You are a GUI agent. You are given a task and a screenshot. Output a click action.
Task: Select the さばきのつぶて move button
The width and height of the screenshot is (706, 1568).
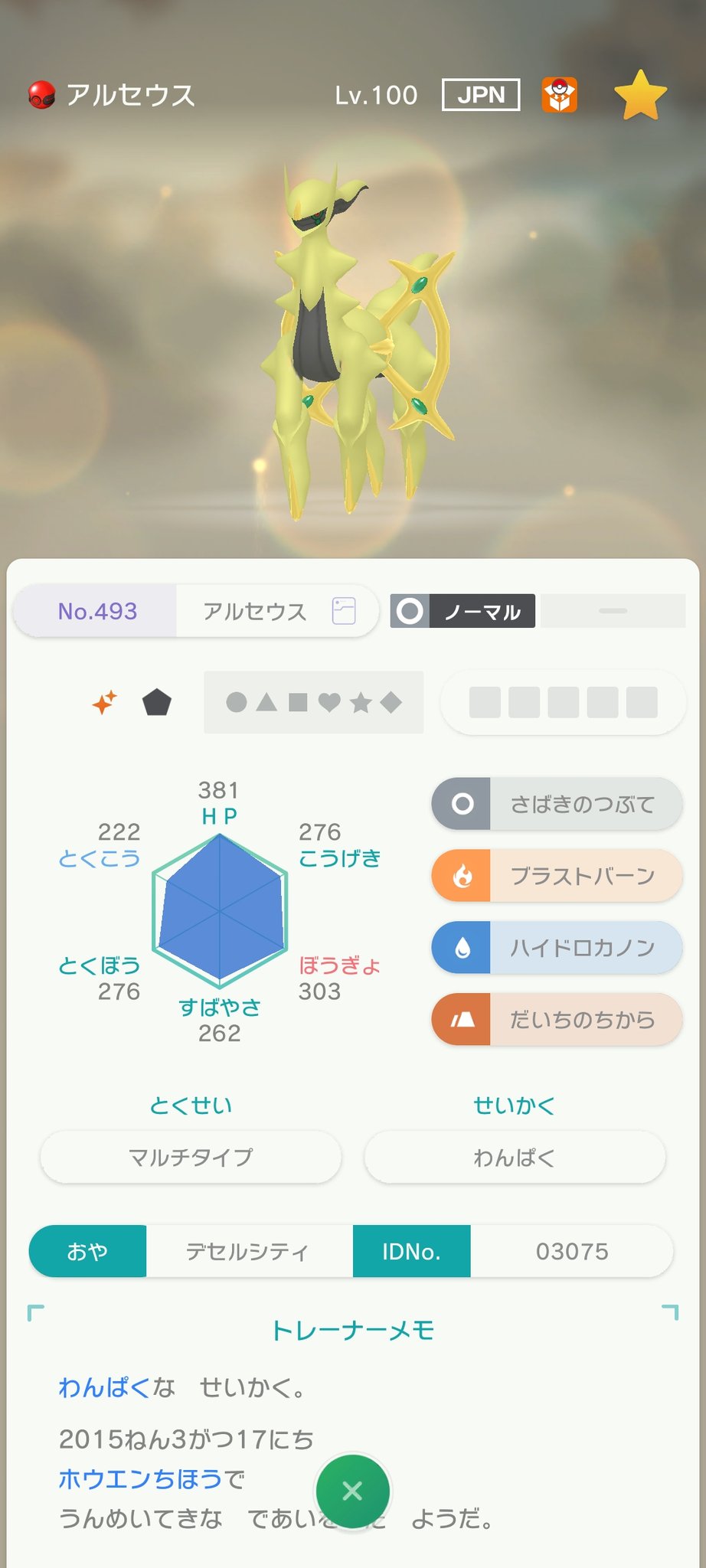[555, 803]
